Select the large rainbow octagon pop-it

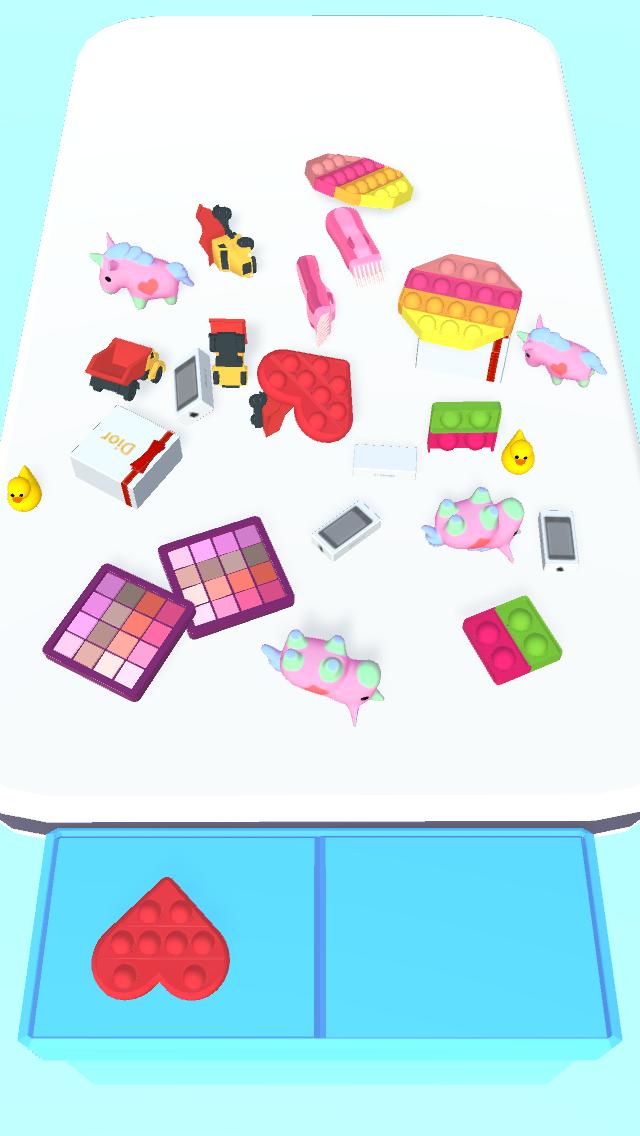coord(460,300)
